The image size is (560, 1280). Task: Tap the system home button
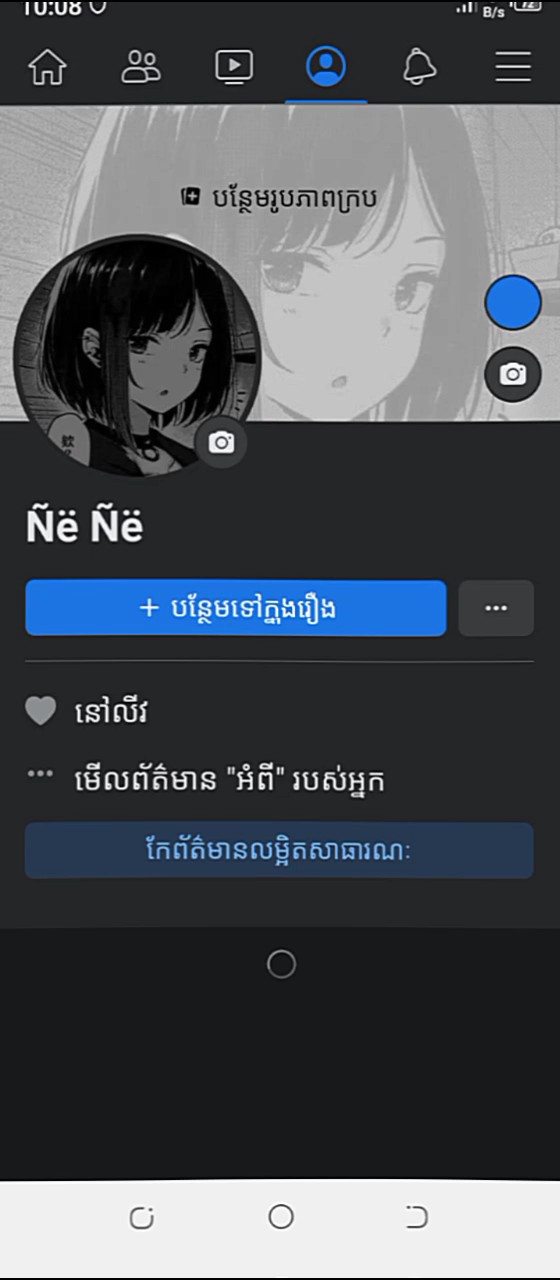281,1216
